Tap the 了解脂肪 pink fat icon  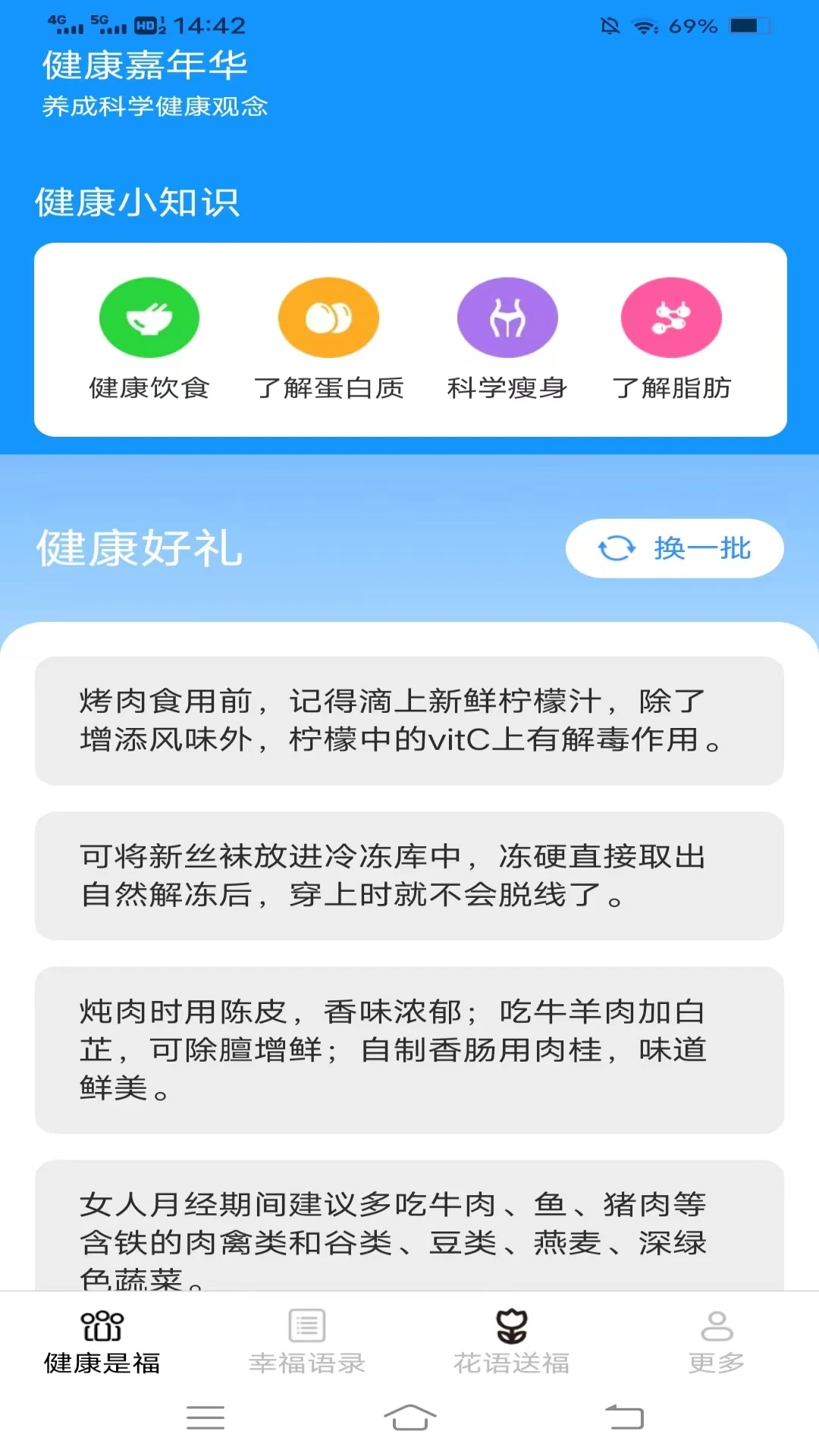(x=670, y=316)
